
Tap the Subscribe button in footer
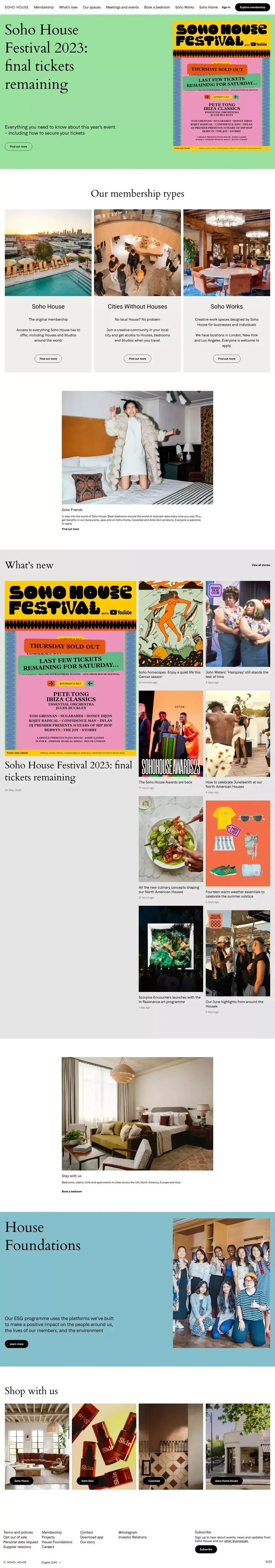pos(206,1549)
